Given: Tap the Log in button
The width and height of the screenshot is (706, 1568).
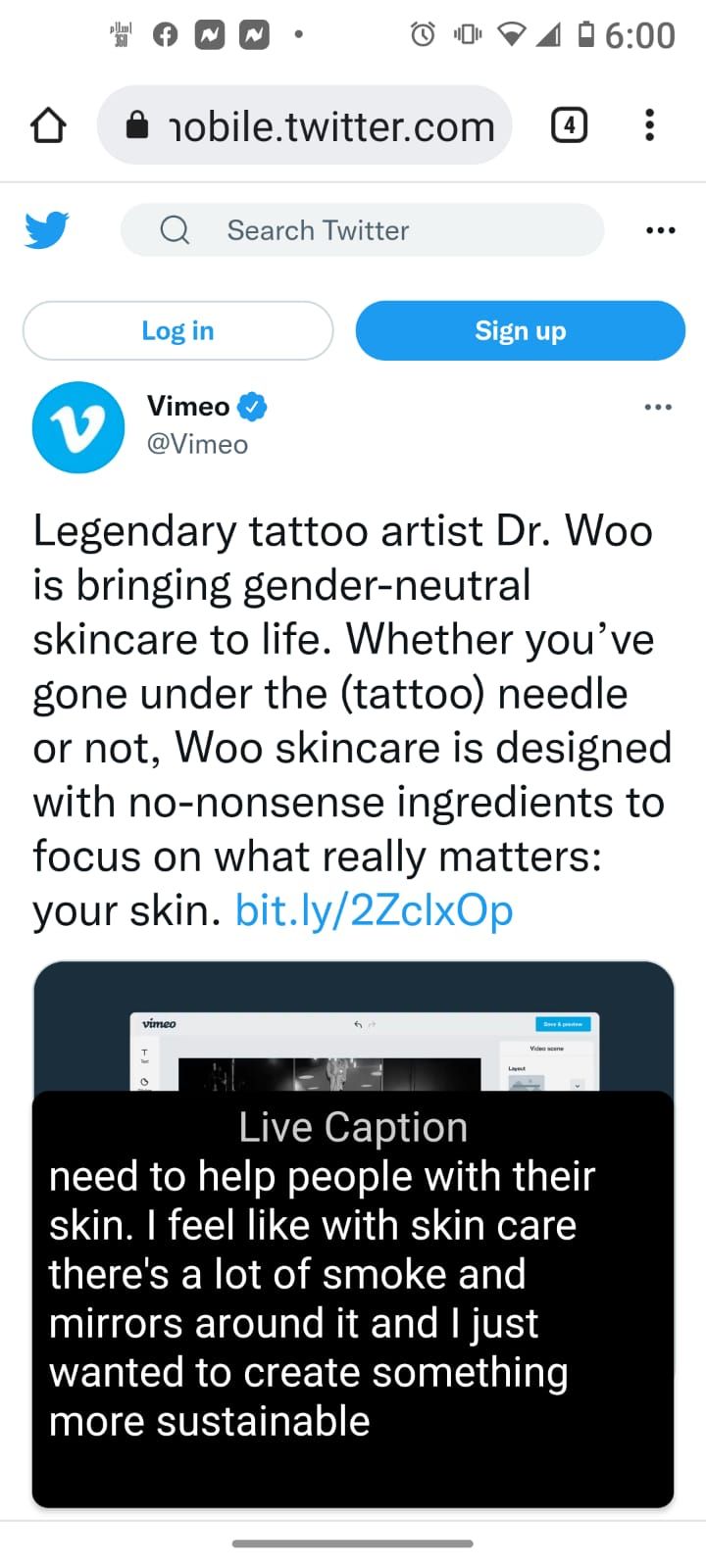Looking at the screenshot, I should [177, 331].
